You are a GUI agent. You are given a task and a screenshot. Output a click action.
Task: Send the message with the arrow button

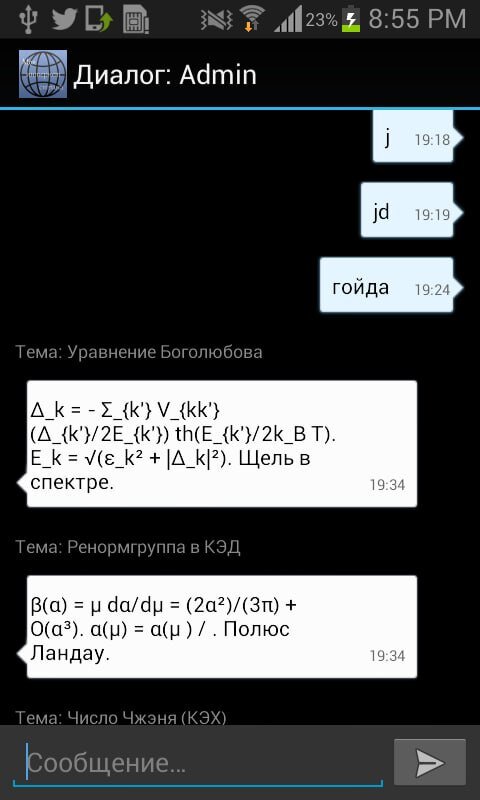[x=430, y=762]
